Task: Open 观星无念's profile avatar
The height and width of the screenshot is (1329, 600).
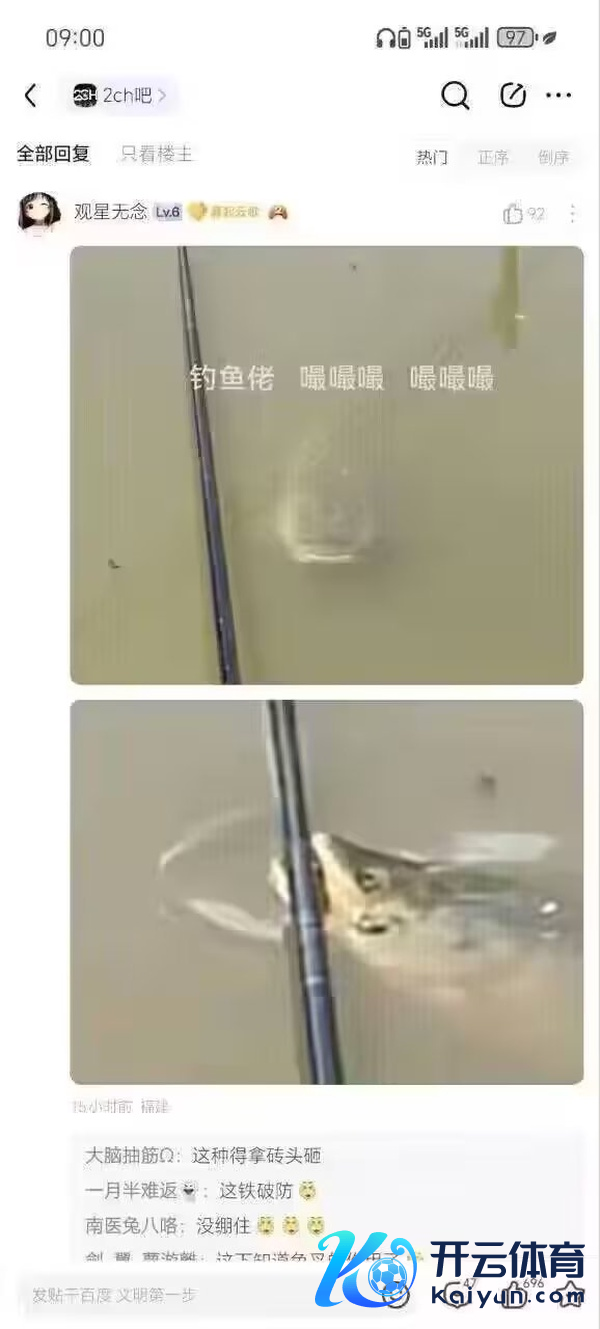Action: click(x=39, y=213)
